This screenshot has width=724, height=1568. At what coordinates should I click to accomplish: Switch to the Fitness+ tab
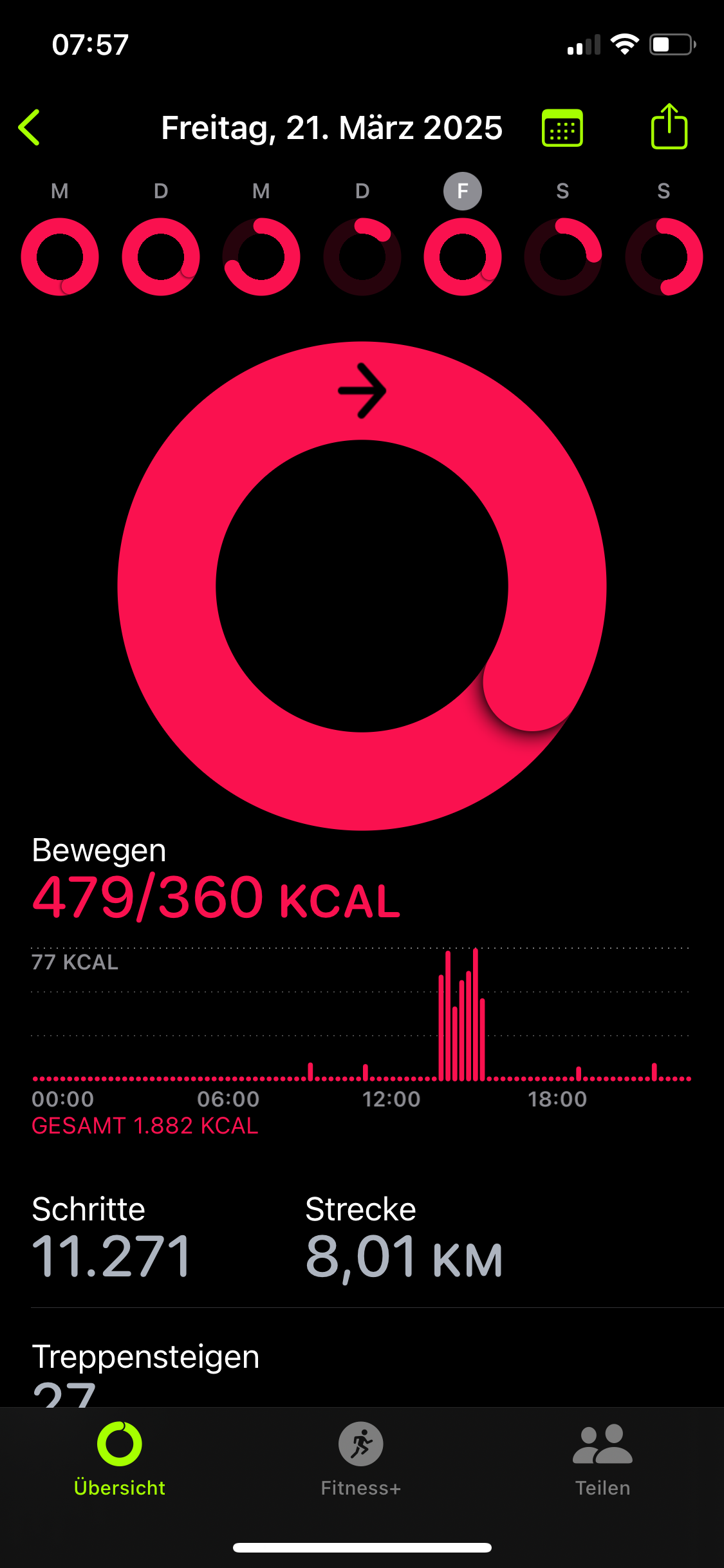tap(361, 1460)
